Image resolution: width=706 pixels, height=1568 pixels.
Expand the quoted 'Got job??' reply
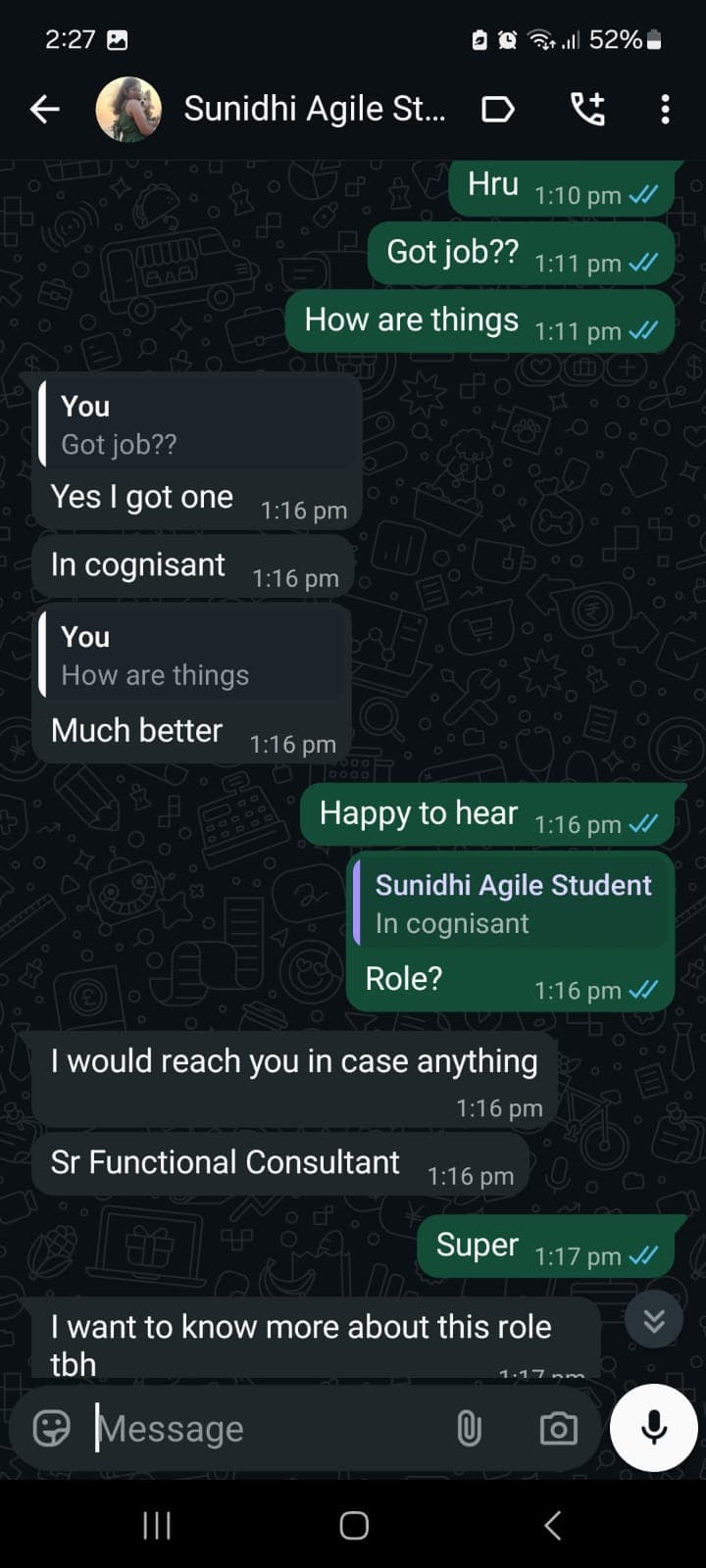coord(196,423)
